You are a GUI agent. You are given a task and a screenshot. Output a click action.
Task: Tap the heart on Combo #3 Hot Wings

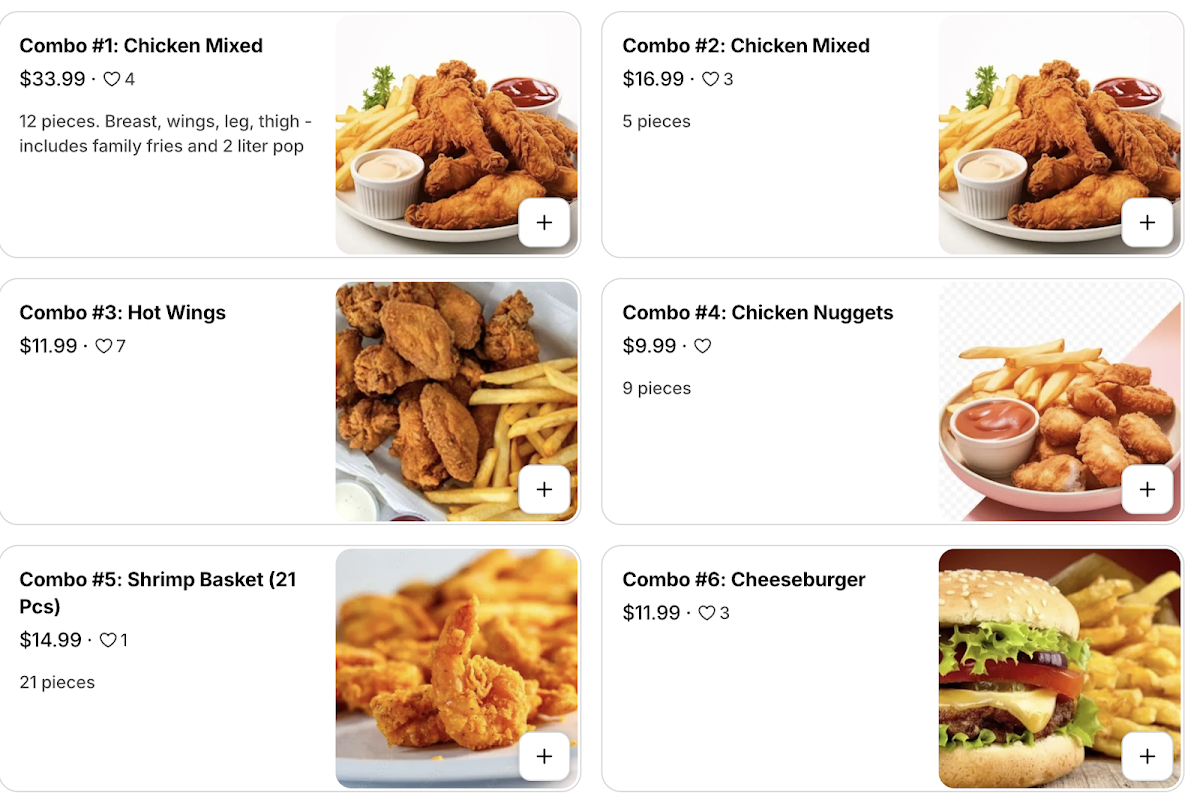pos(104,346)
